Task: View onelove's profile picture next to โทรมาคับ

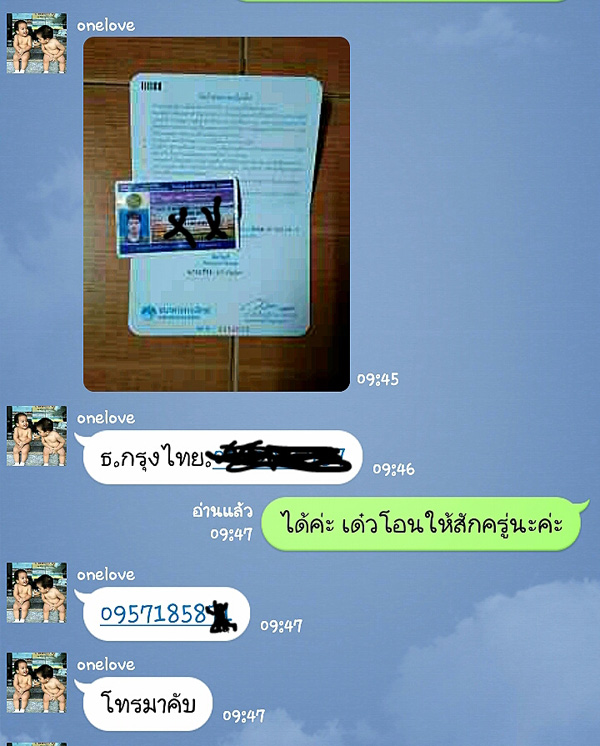Action: (x=37, y=682)
